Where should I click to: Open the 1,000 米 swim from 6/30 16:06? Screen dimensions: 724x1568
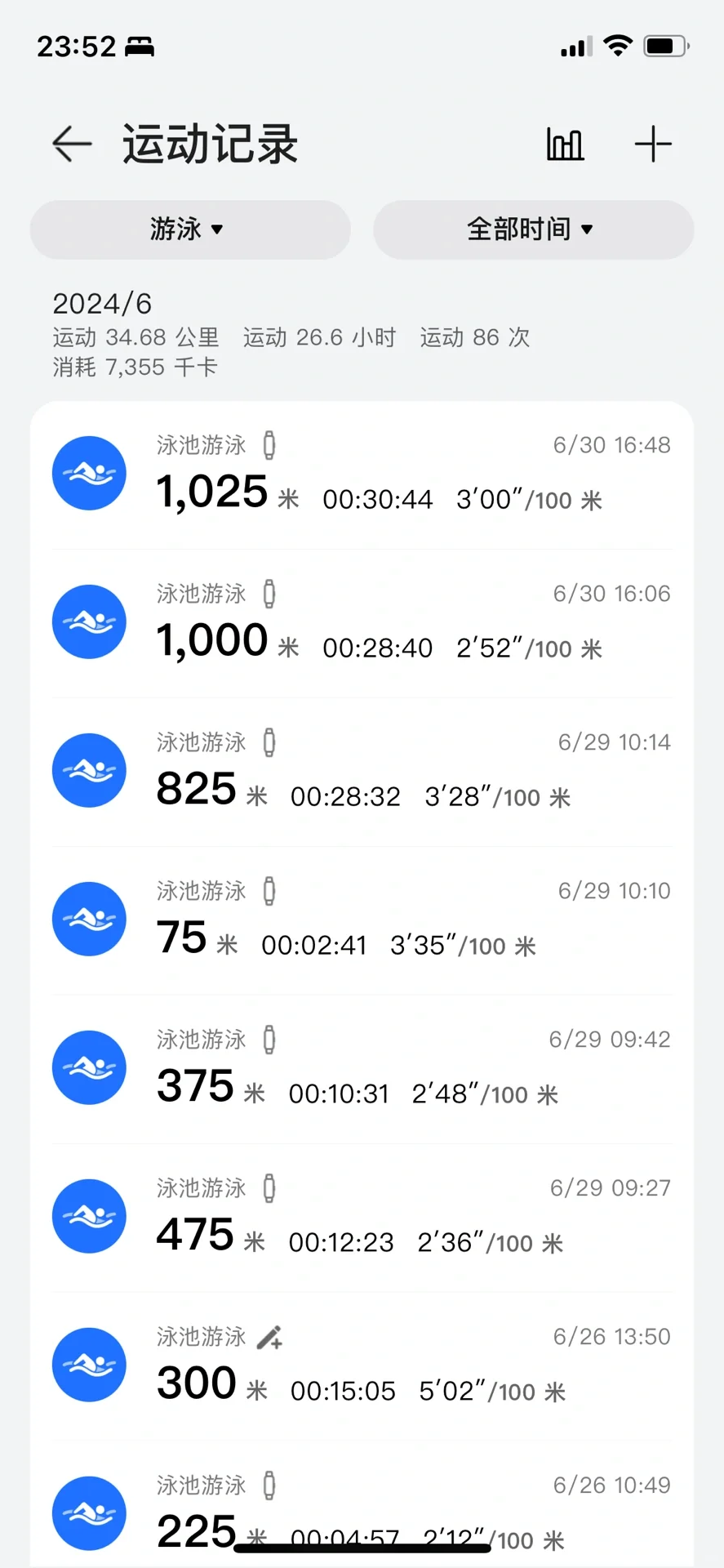tap(362, 623)
